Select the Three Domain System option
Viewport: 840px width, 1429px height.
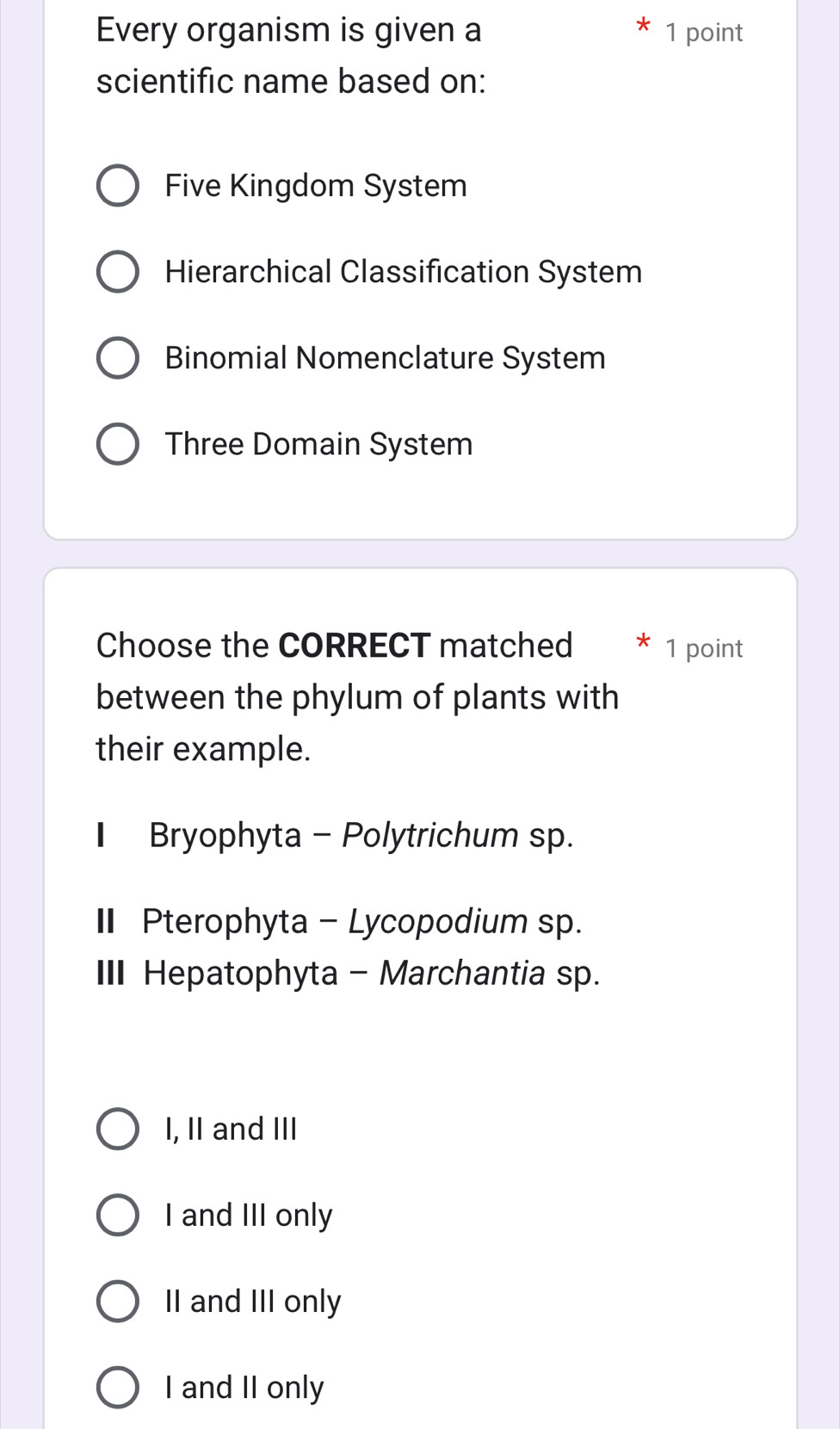point(118,444)
